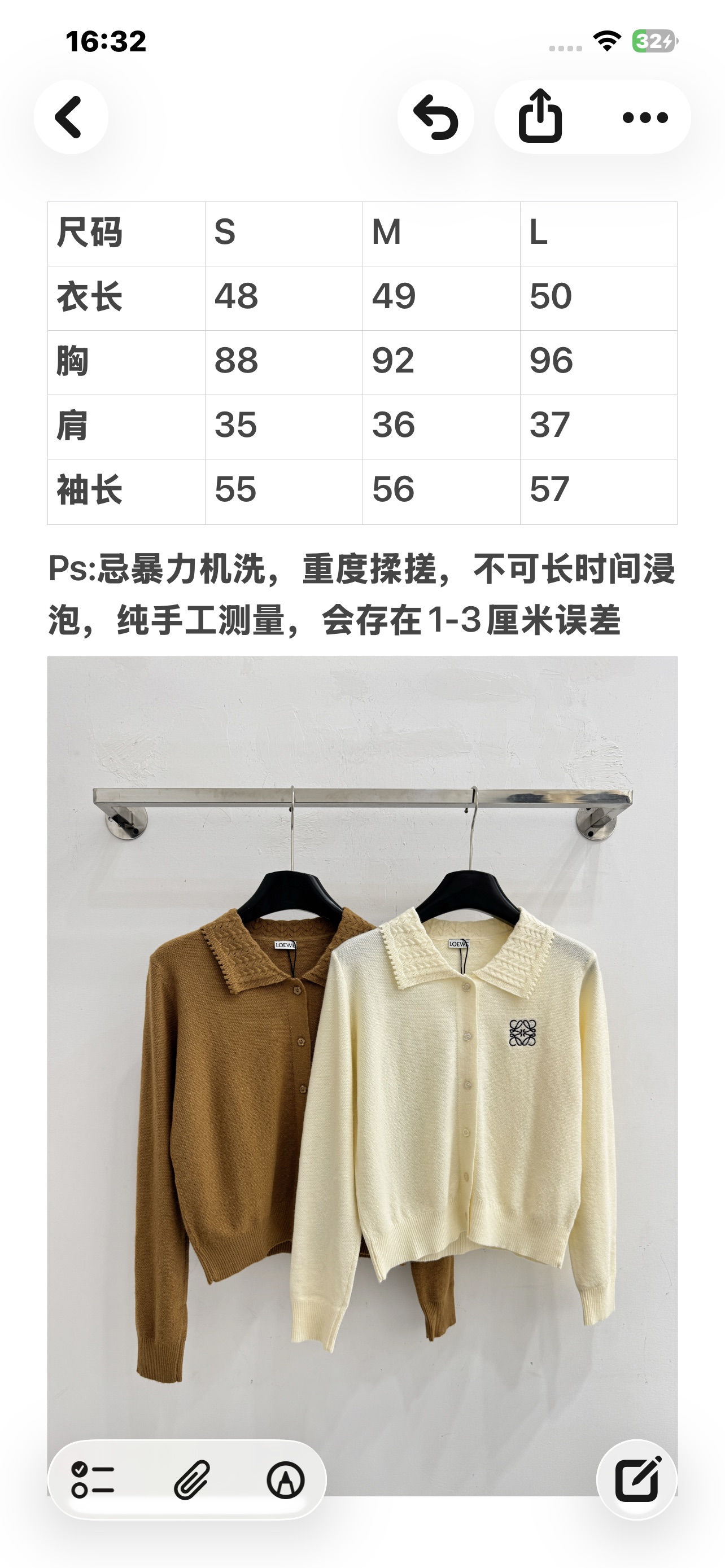This screenshot has height=1568, width=725.
Task: Add a checklist to the note
Action: [x=93, y=1480]
